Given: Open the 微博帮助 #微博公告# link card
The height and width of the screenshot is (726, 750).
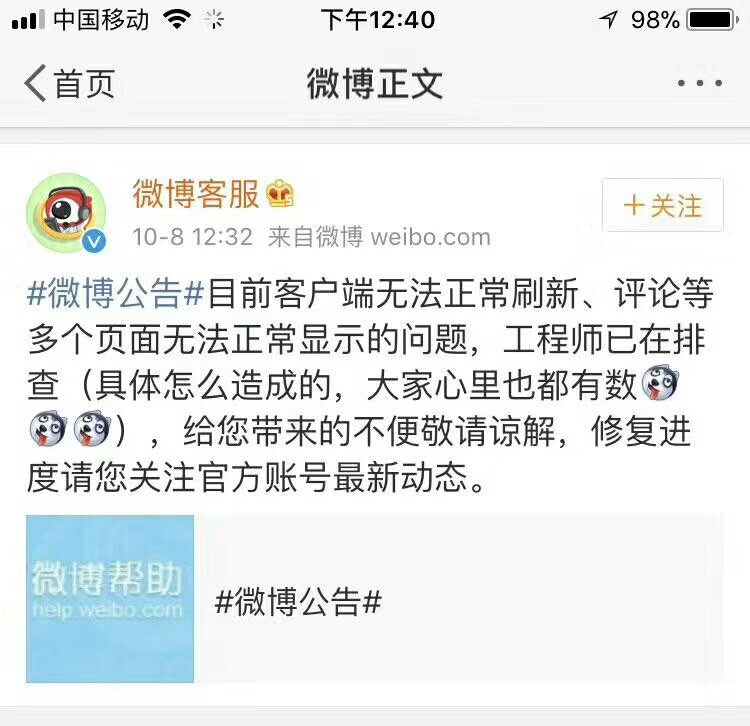Looking at the screenshot, I should click(374, 600).
